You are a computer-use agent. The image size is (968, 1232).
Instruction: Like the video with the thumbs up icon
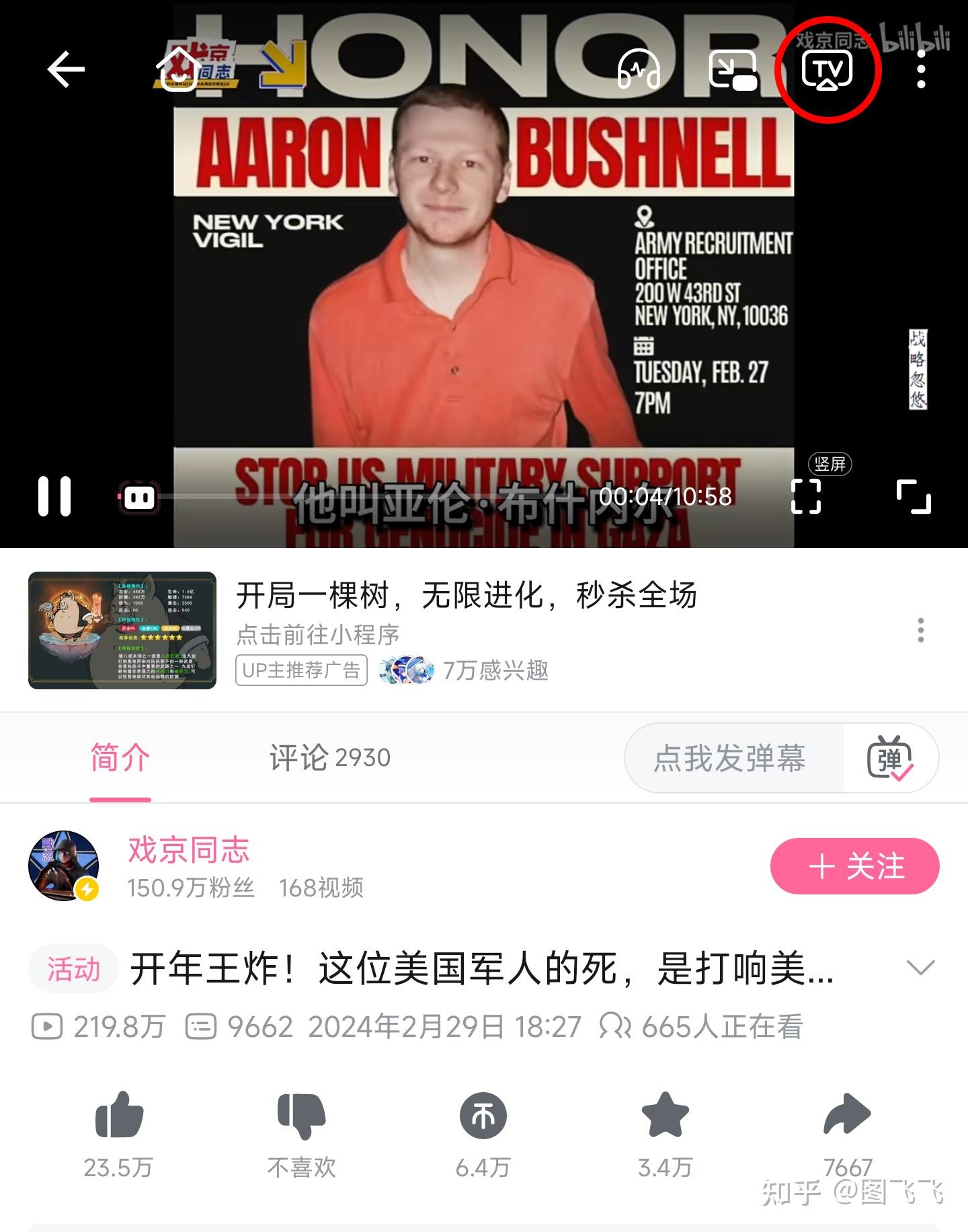pos(119,1116)
